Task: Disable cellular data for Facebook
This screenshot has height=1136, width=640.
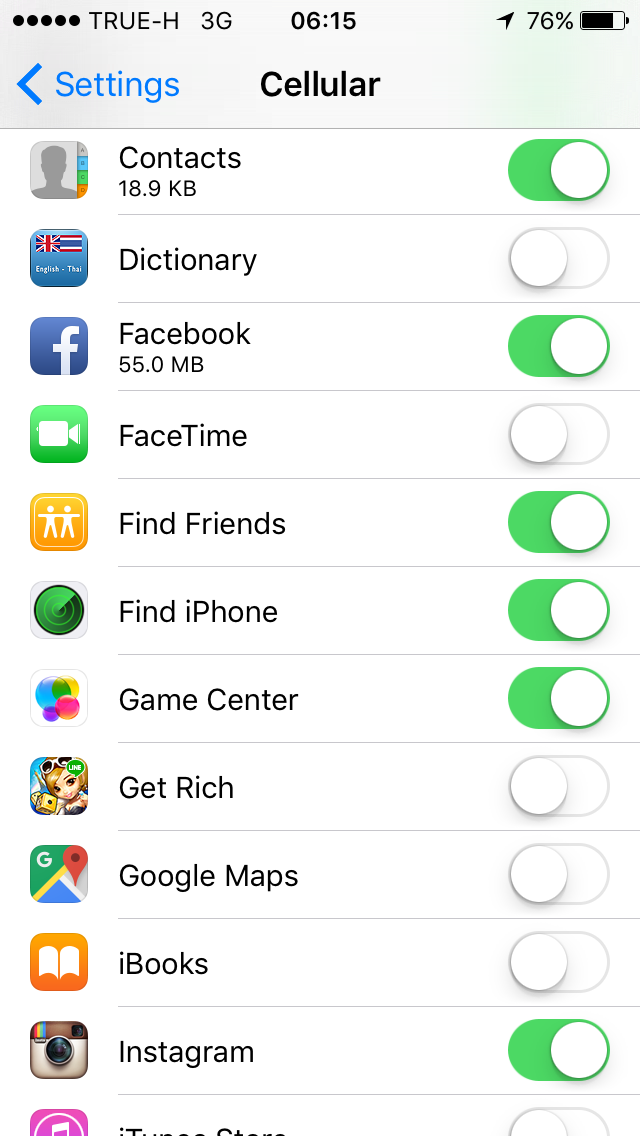Action: (558, 346)
